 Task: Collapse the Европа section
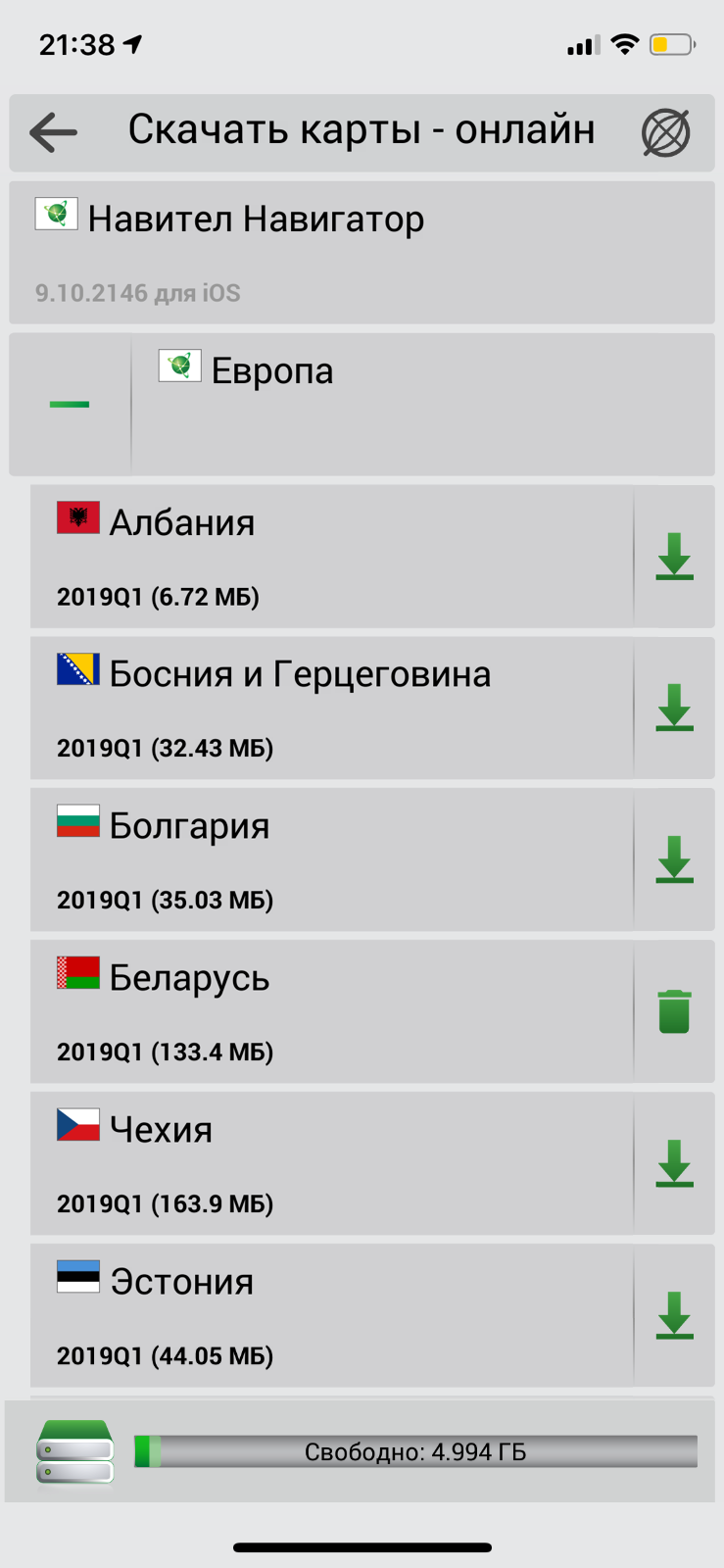point(70,404)
